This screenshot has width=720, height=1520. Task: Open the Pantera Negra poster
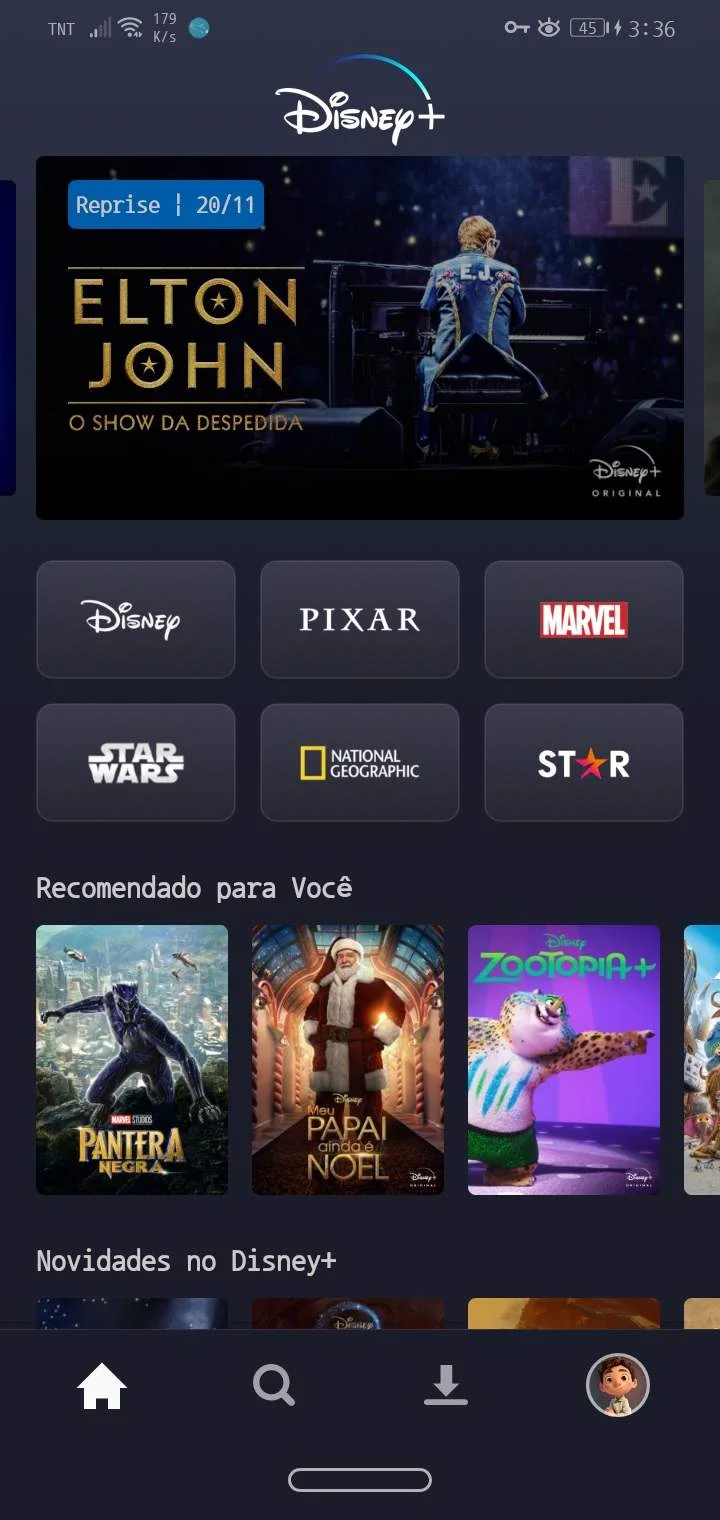click(132, 1060)
